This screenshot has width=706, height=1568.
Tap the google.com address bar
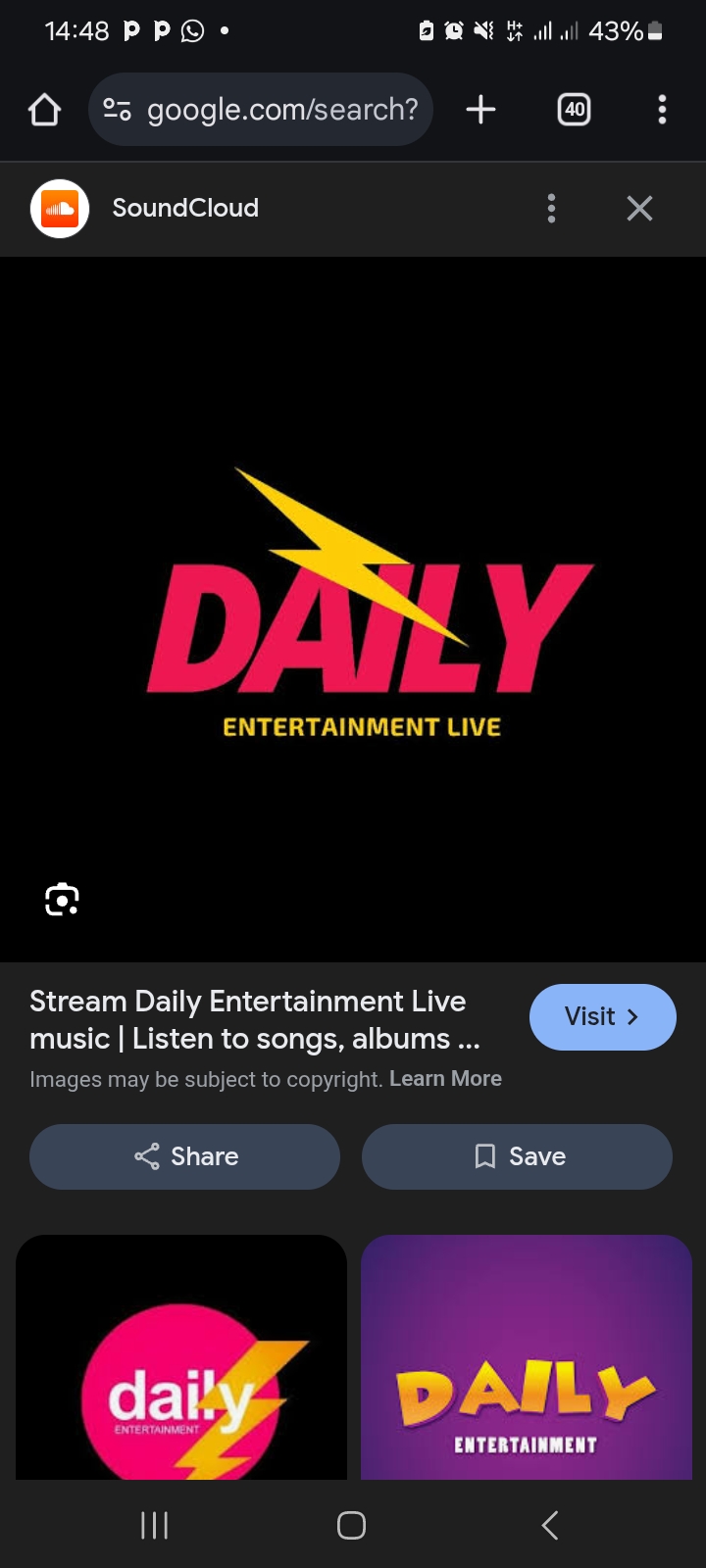tap(261, 110)
